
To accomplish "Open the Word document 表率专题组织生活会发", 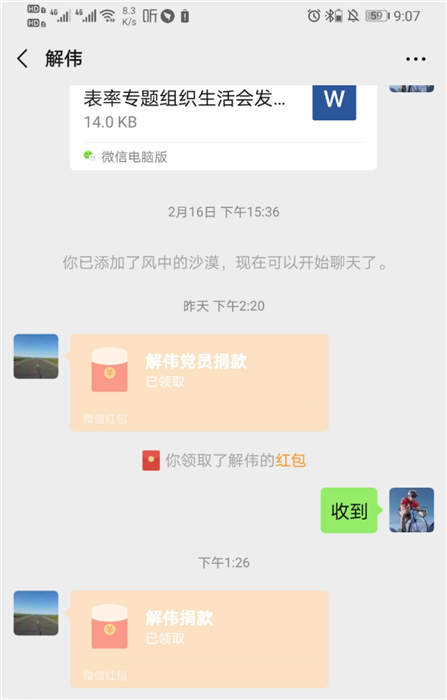I will [223, 127].
